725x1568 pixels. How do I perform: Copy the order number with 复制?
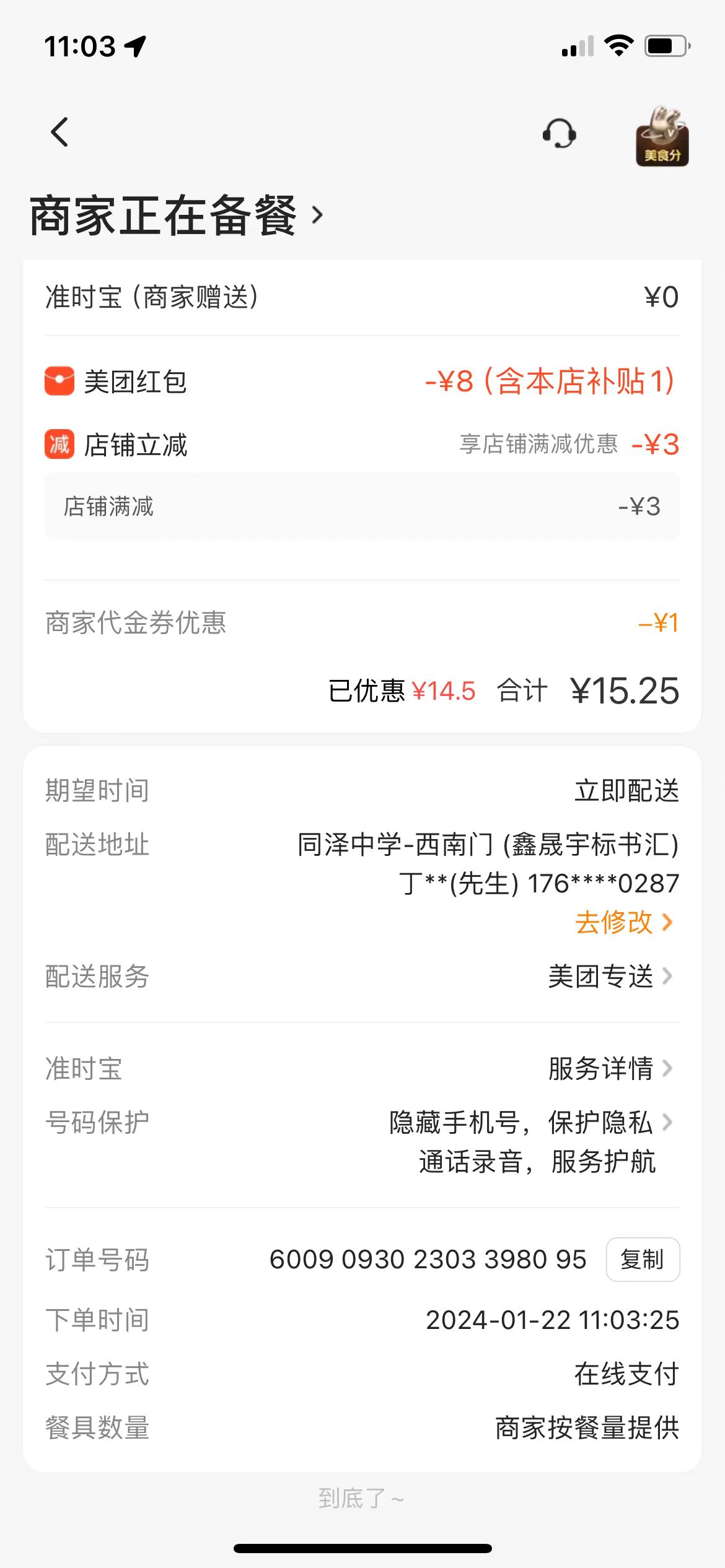click(642, 1260)
